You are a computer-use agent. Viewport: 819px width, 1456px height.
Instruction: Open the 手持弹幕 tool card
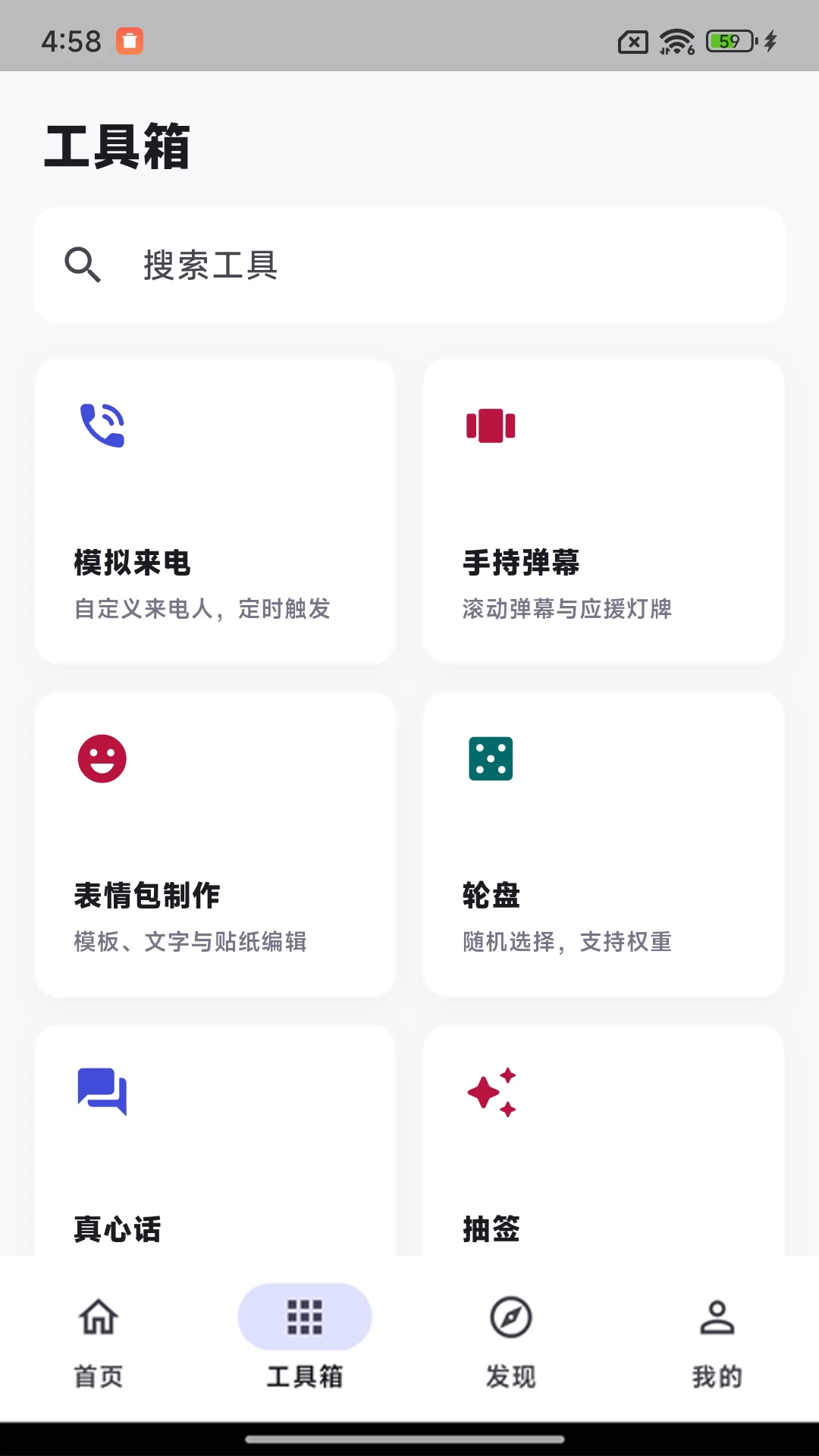coord(604,512)
